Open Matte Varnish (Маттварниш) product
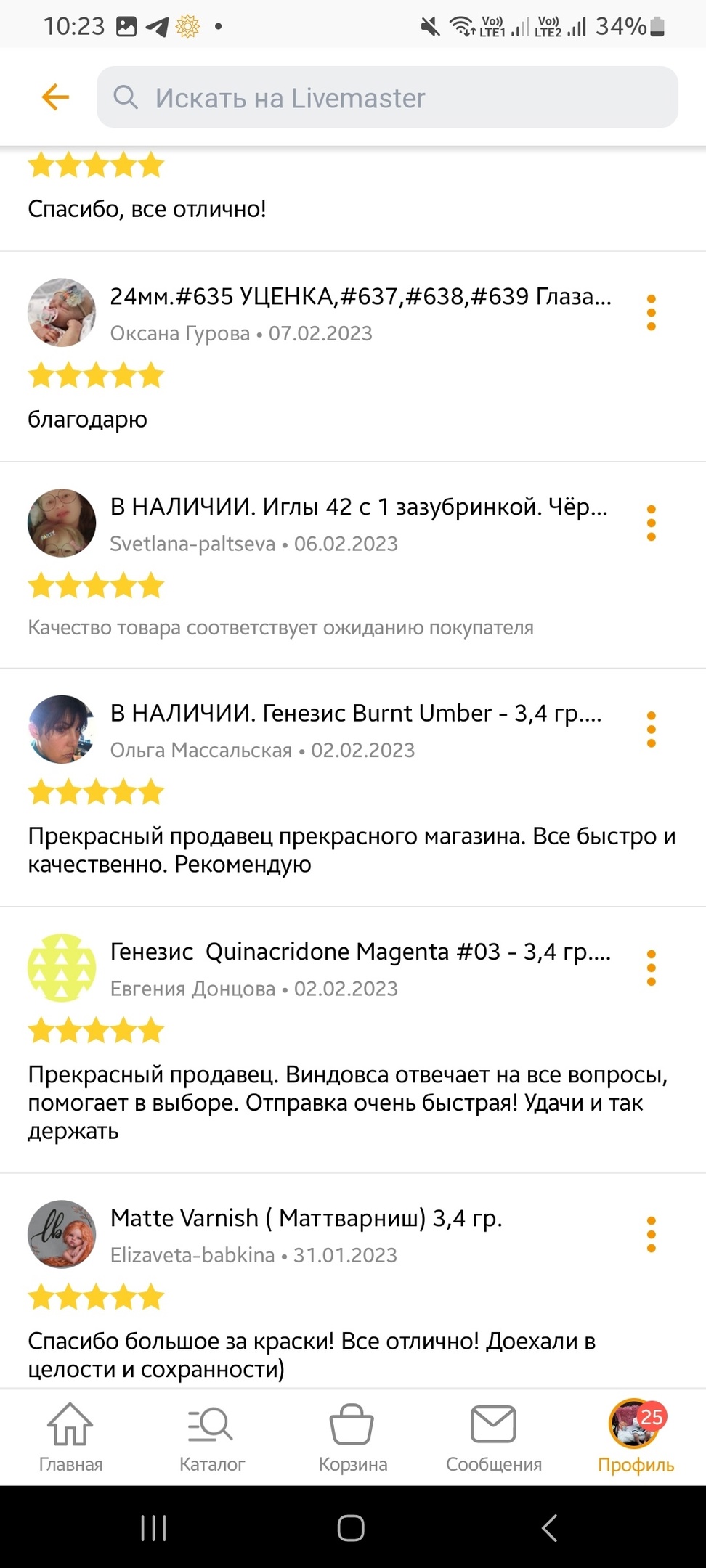 (306, 1217)
